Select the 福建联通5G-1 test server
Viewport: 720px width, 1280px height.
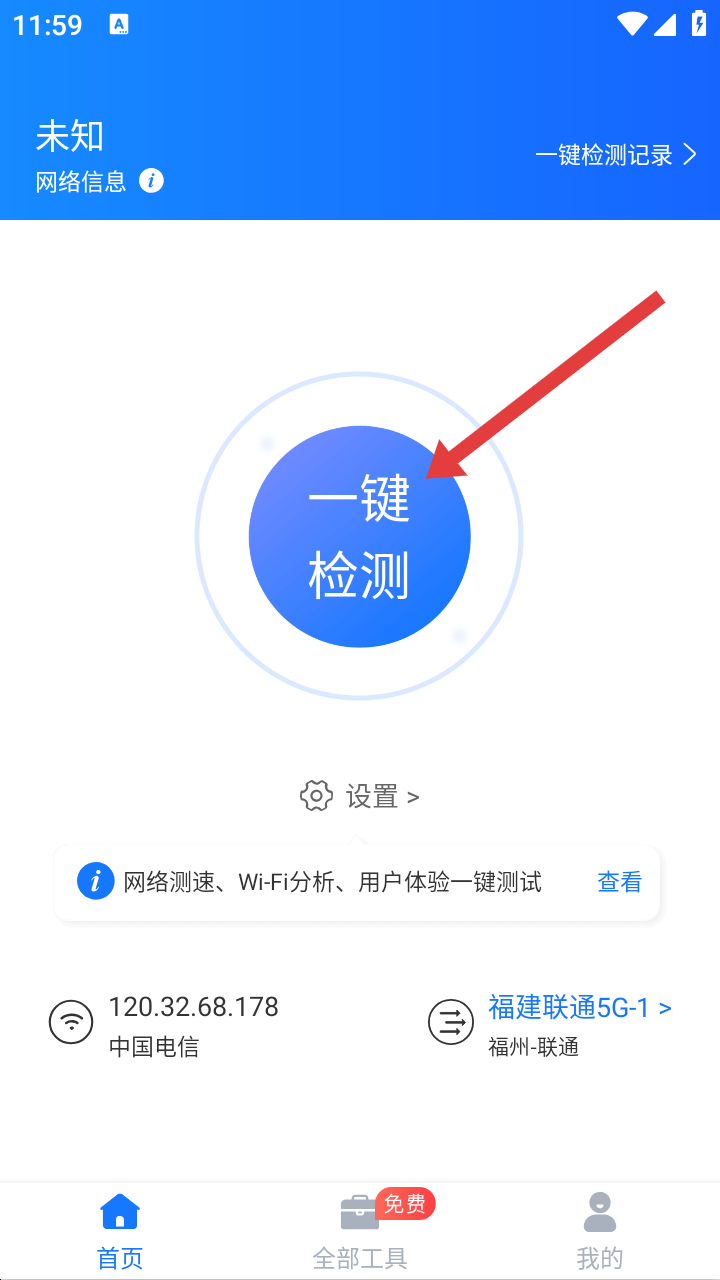(x=579, y=1008)
